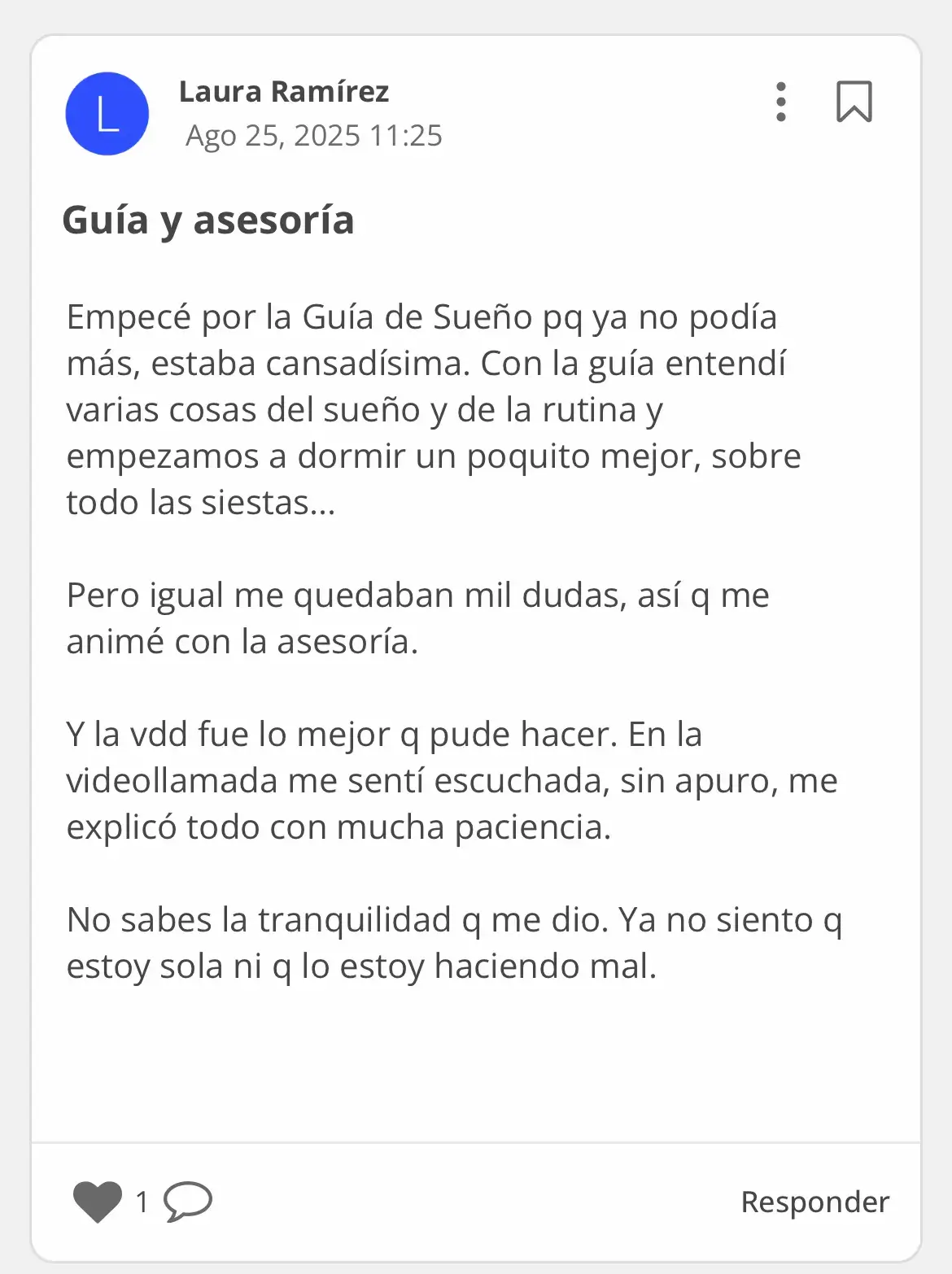Viewport: 952px width, 1274px height.
Task: Open comments via the speech bubble icon
Action: (x=188, y=1202)
